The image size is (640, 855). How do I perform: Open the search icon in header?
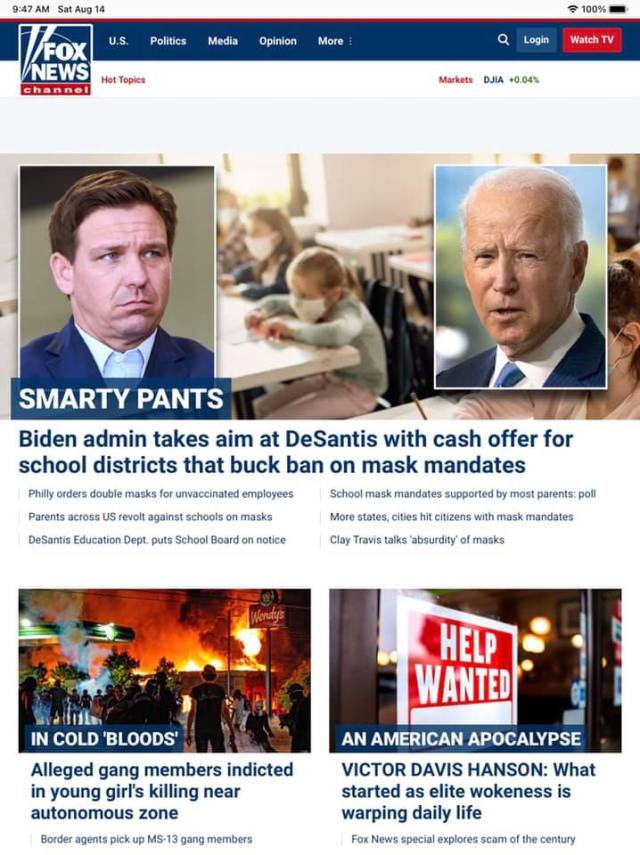point(503,40)
